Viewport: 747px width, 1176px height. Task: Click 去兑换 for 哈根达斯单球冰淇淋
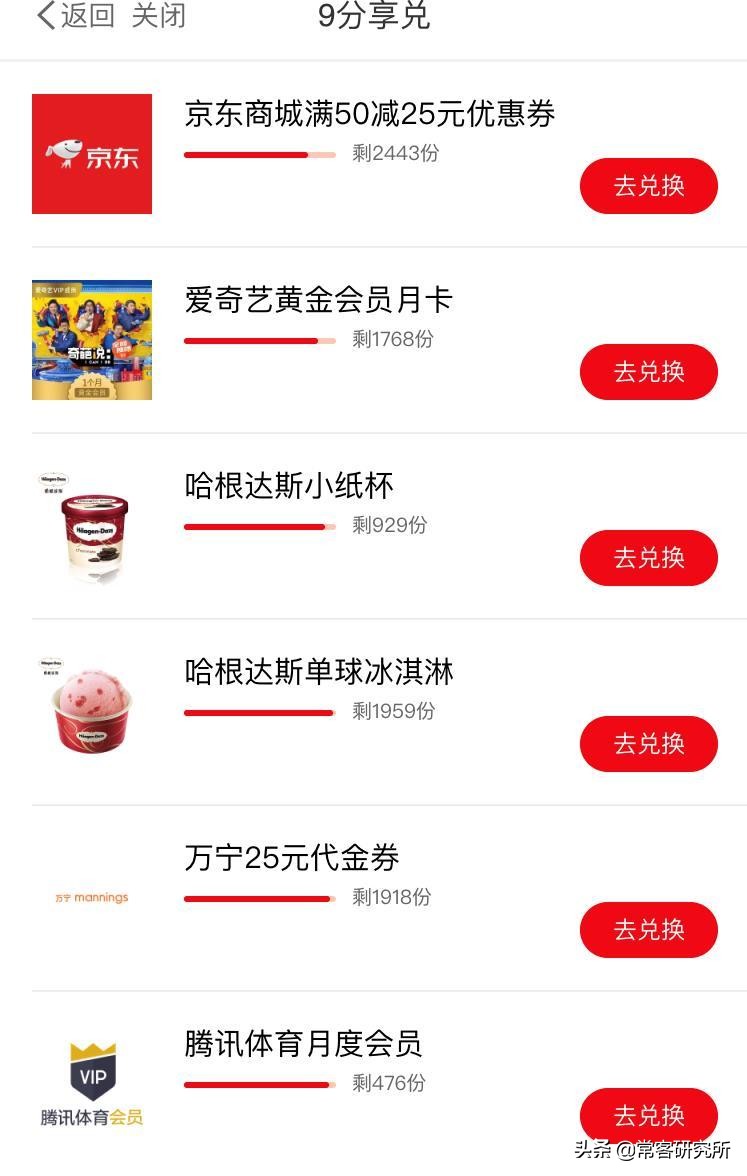point(648,744)
